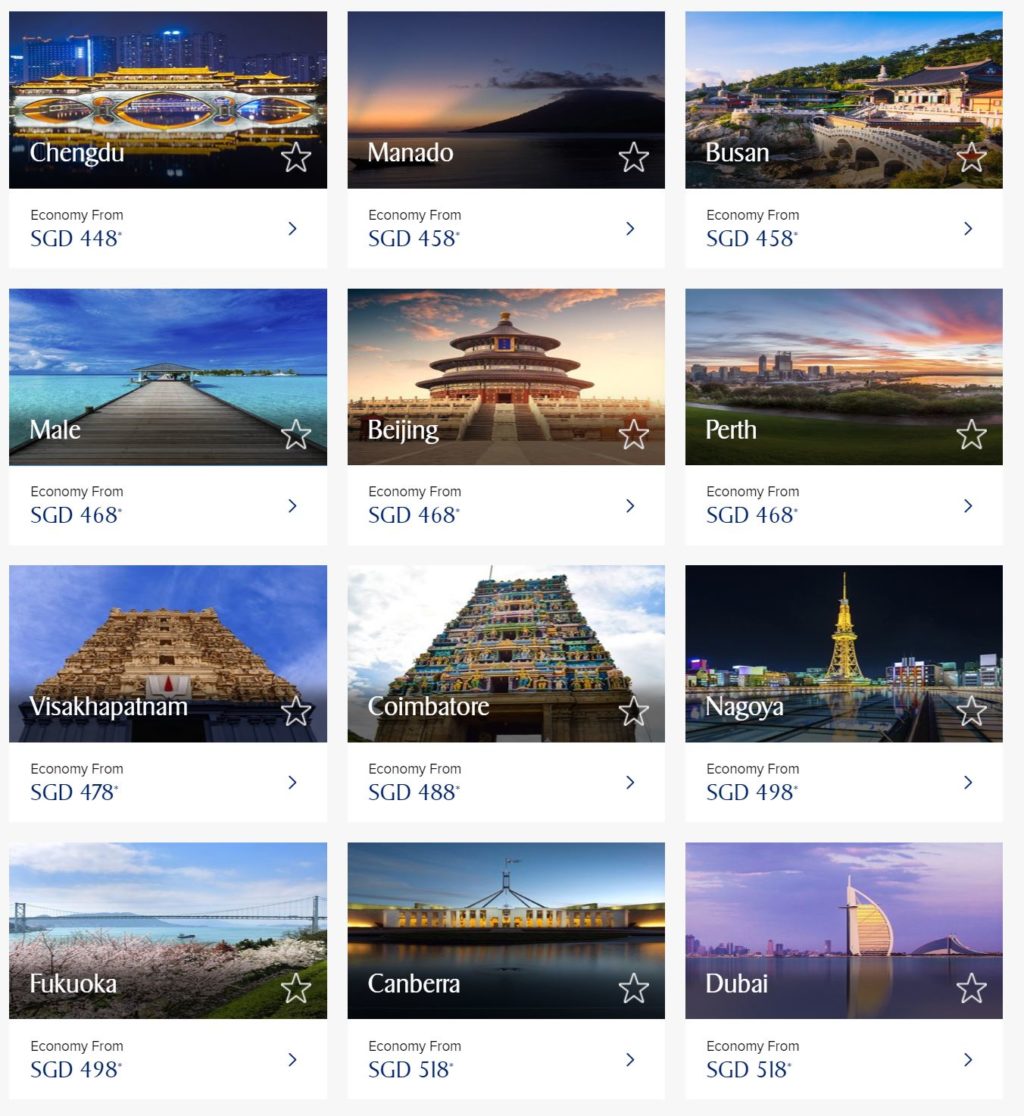Open Chengdu fare details arrow at SGD 448
Screen dimensions: 1024x1116
[x=292, y=229]
